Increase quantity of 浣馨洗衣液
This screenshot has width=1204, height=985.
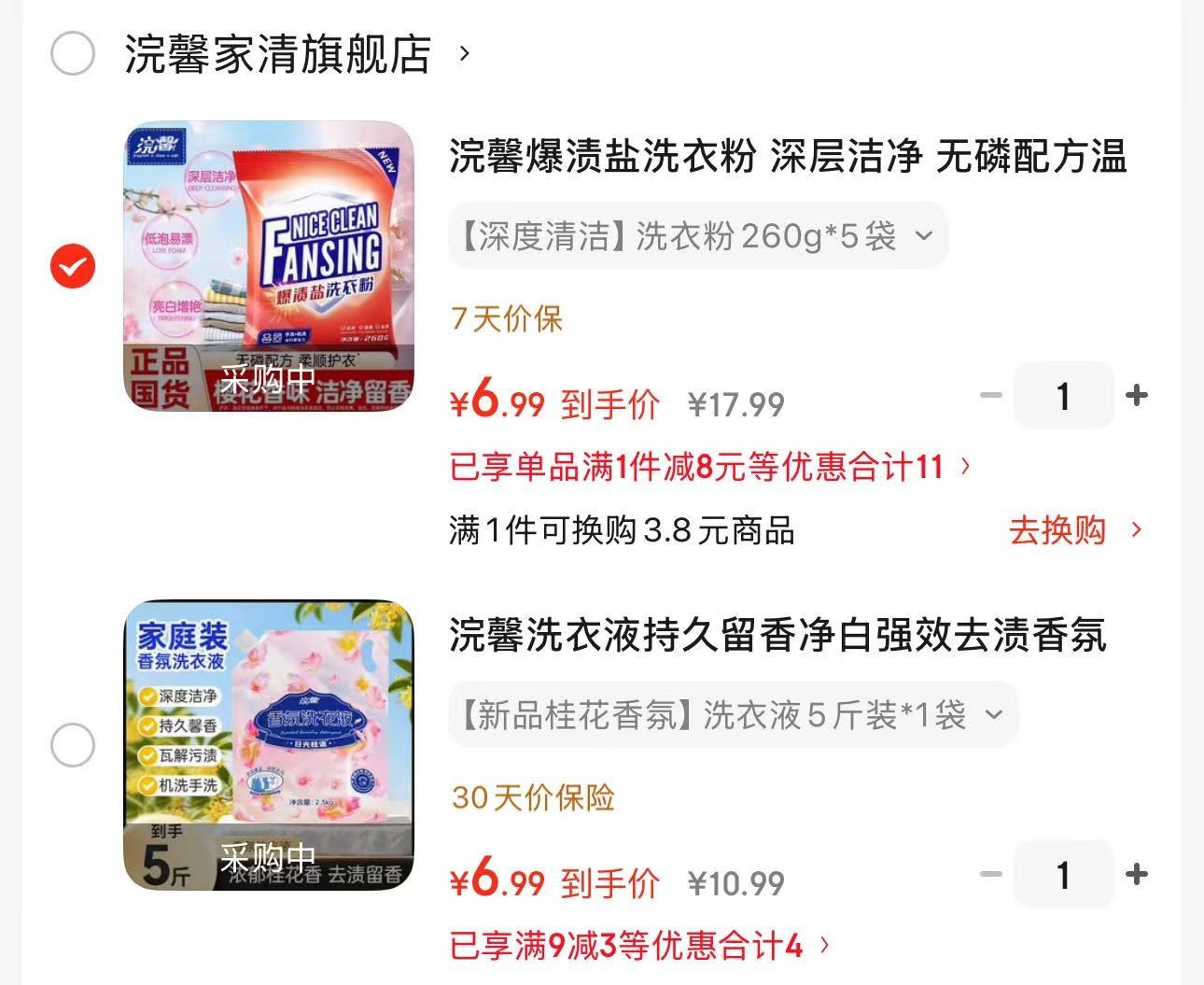[1136, 875]
